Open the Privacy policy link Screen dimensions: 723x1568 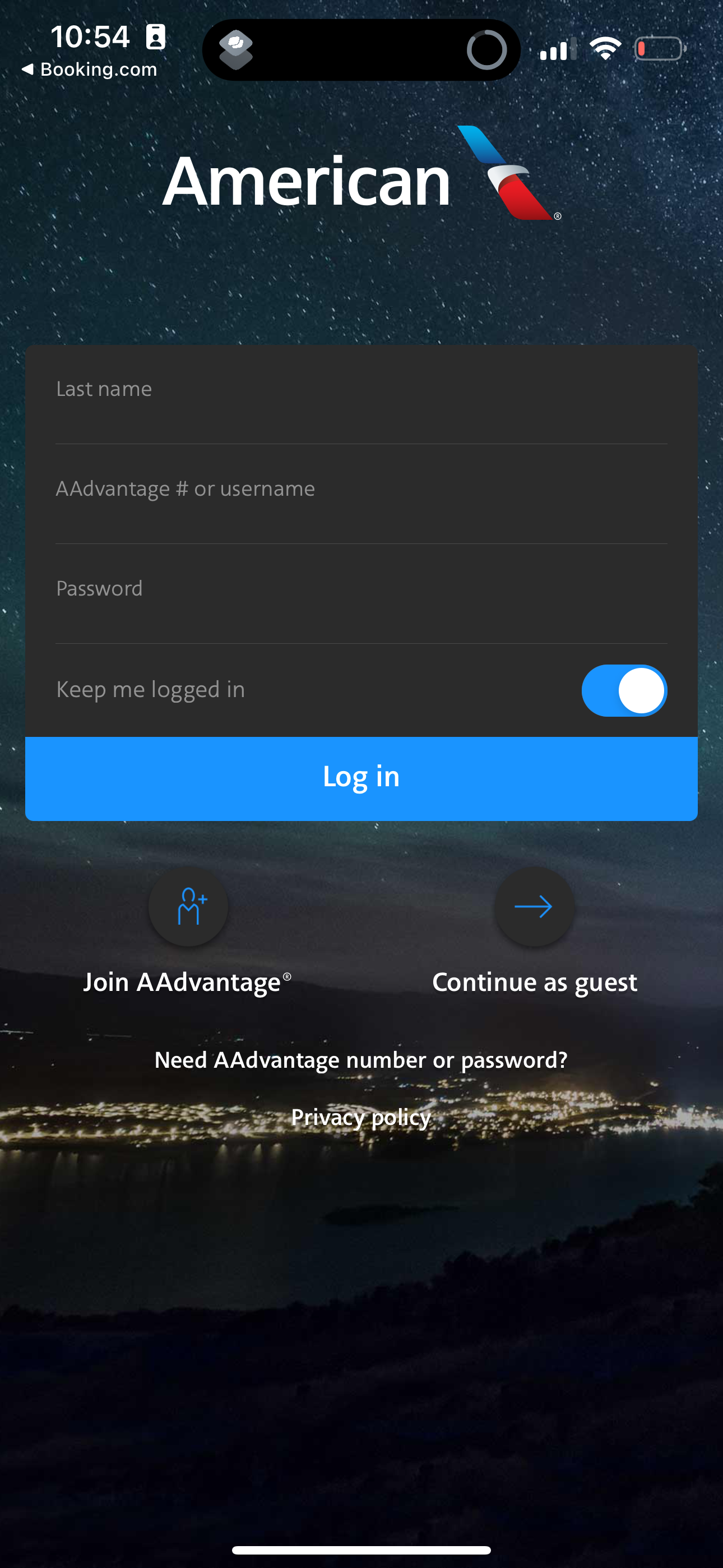pos(361,1118)
